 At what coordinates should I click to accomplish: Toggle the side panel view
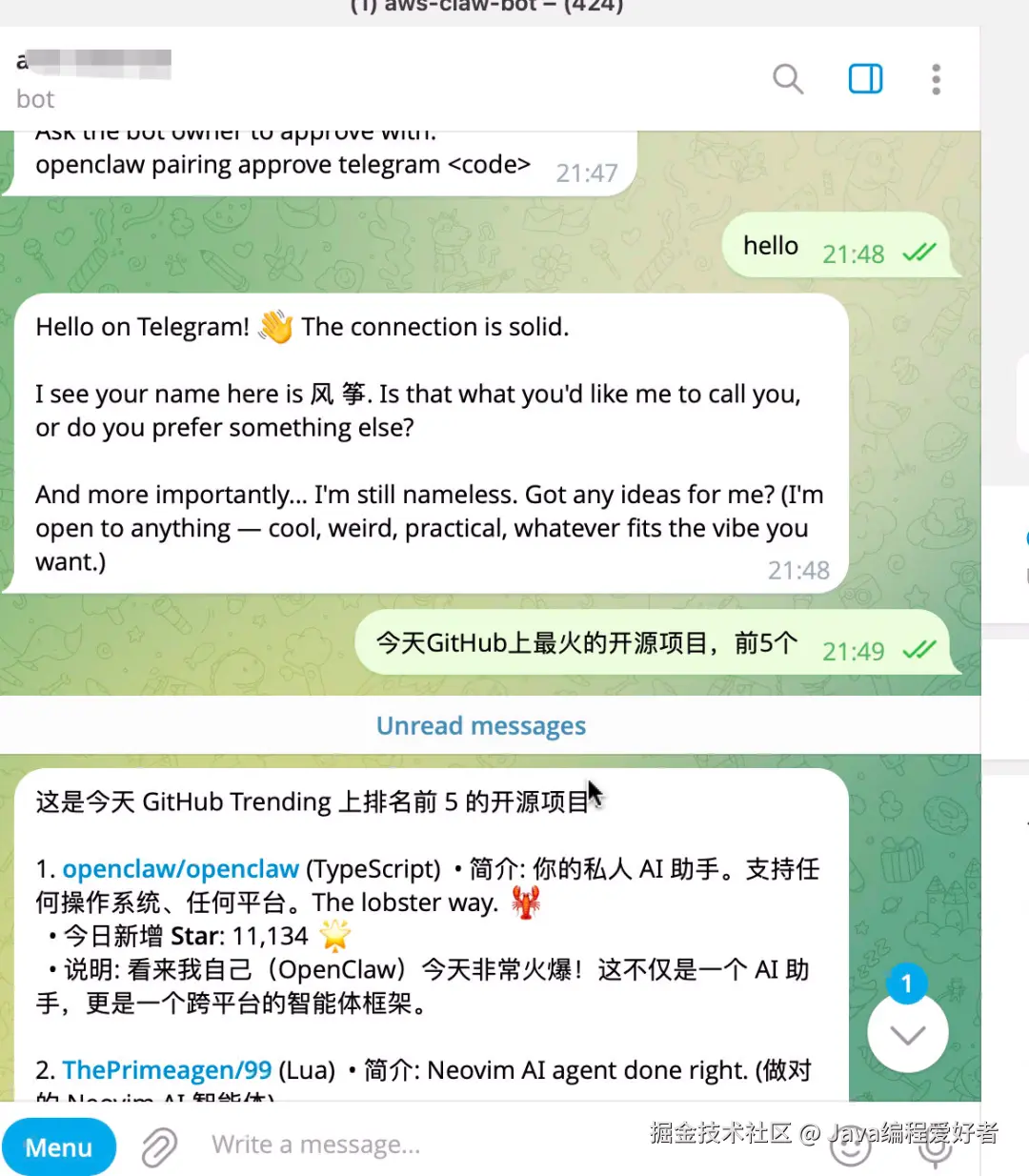pos(865,79)
